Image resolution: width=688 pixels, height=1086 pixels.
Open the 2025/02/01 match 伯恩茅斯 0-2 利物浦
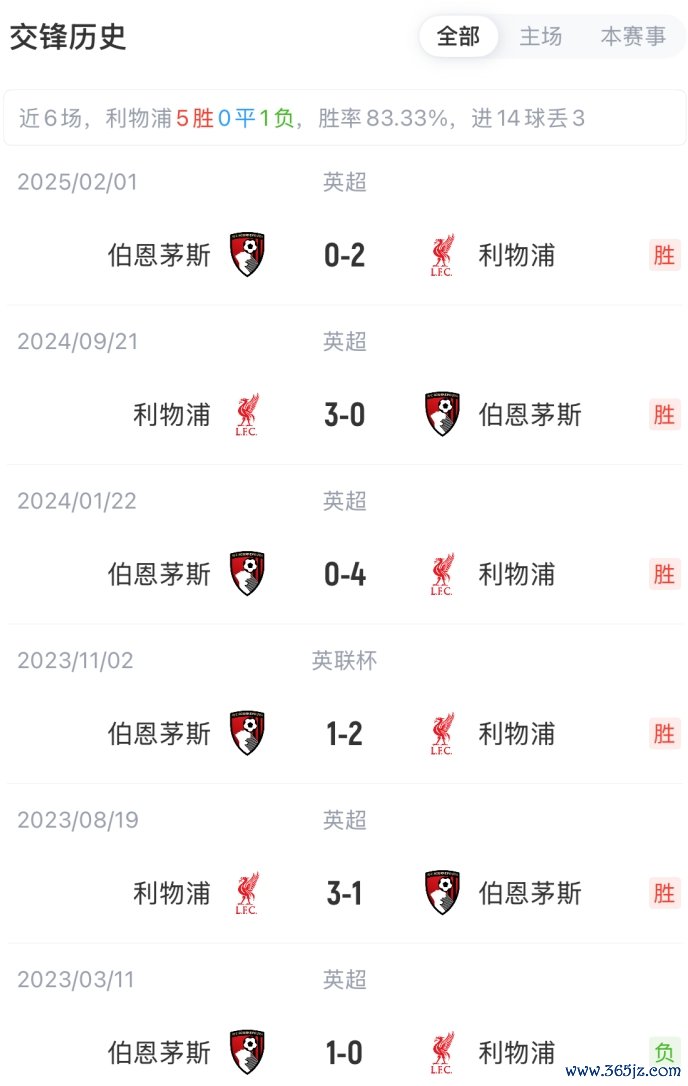pyautogui.click(x=344, y=255)
